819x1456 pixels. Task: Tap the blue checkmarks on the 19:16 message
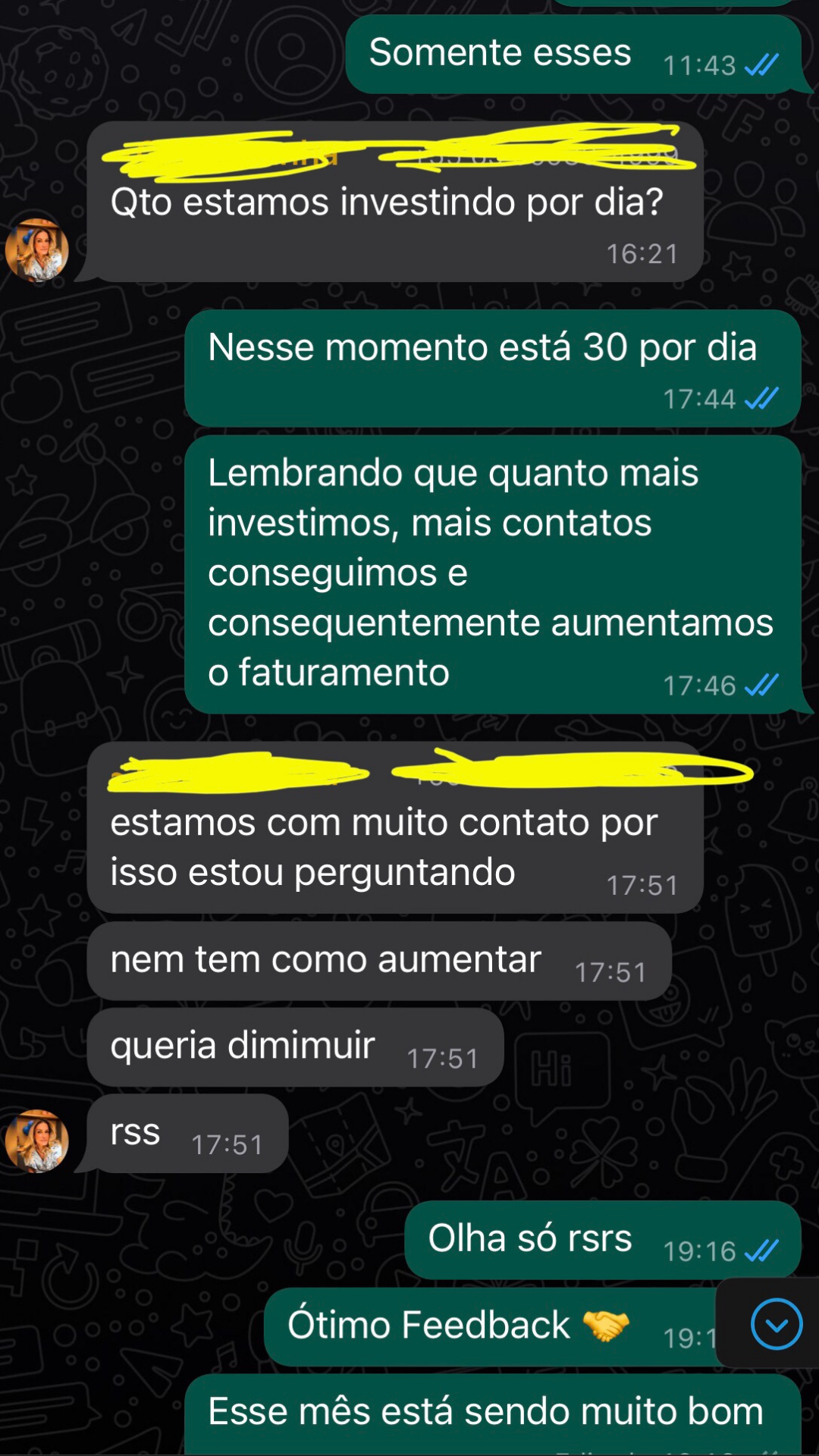click(762, 1252)
